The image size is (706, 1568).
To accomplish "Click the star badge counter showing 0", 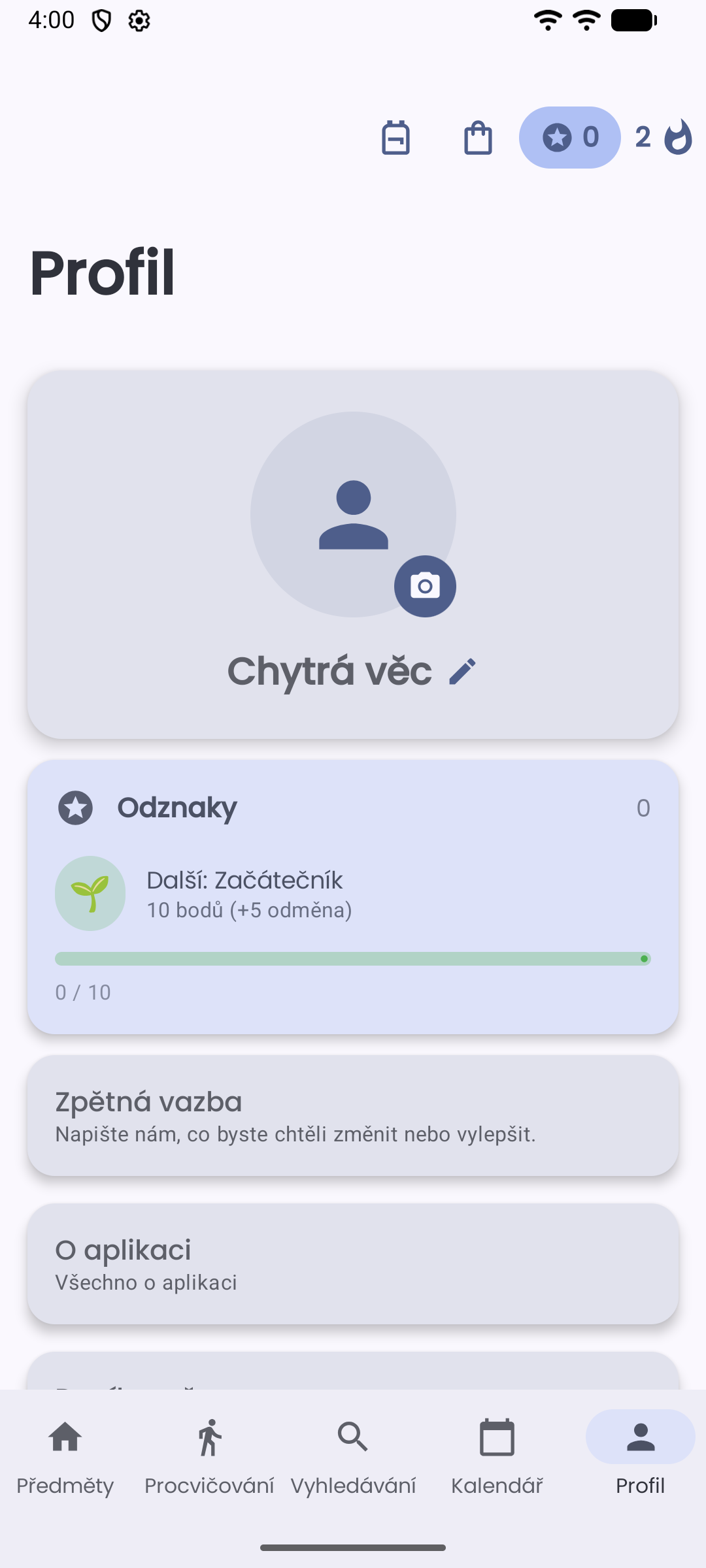I will [x=569, y=138].
